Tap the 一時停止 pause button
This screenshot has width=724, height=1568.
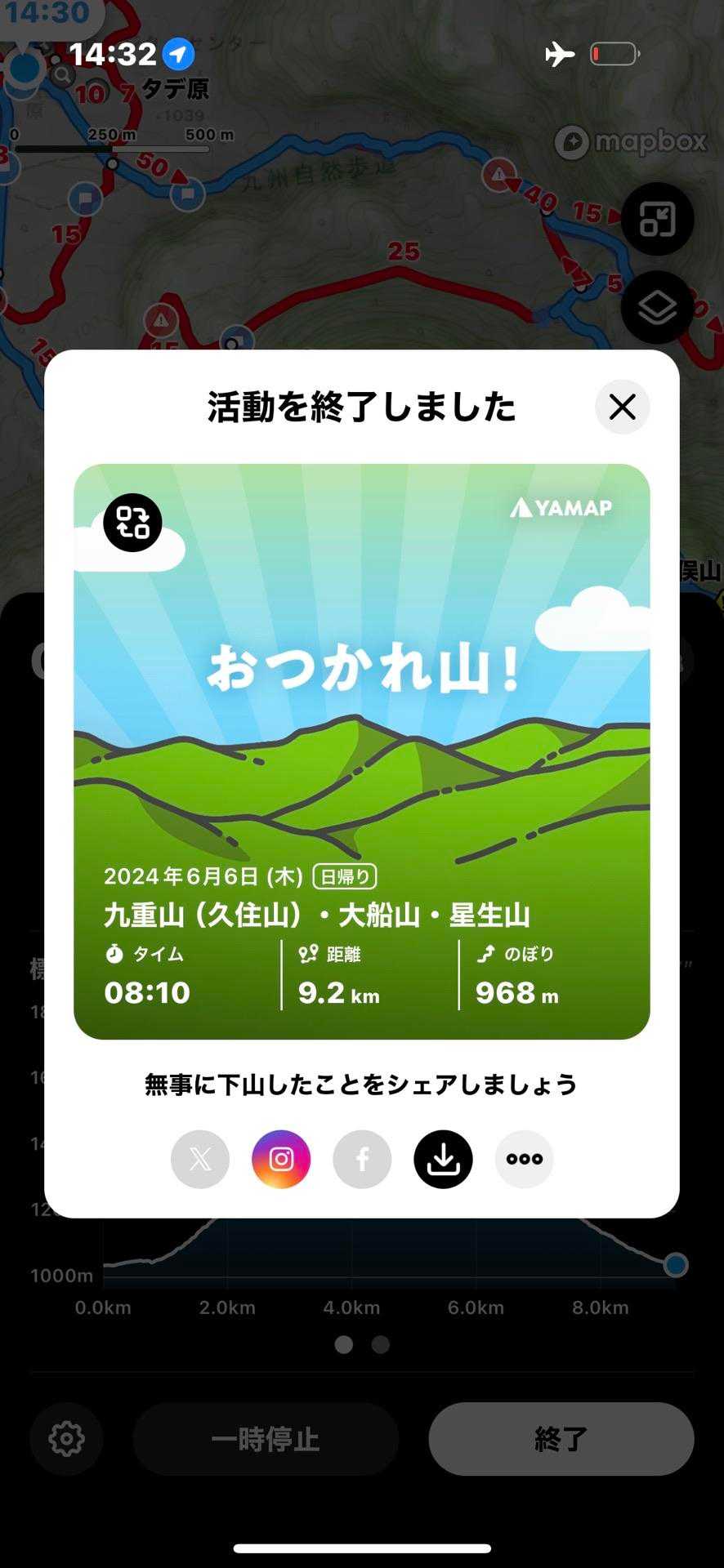(266, 1439)
